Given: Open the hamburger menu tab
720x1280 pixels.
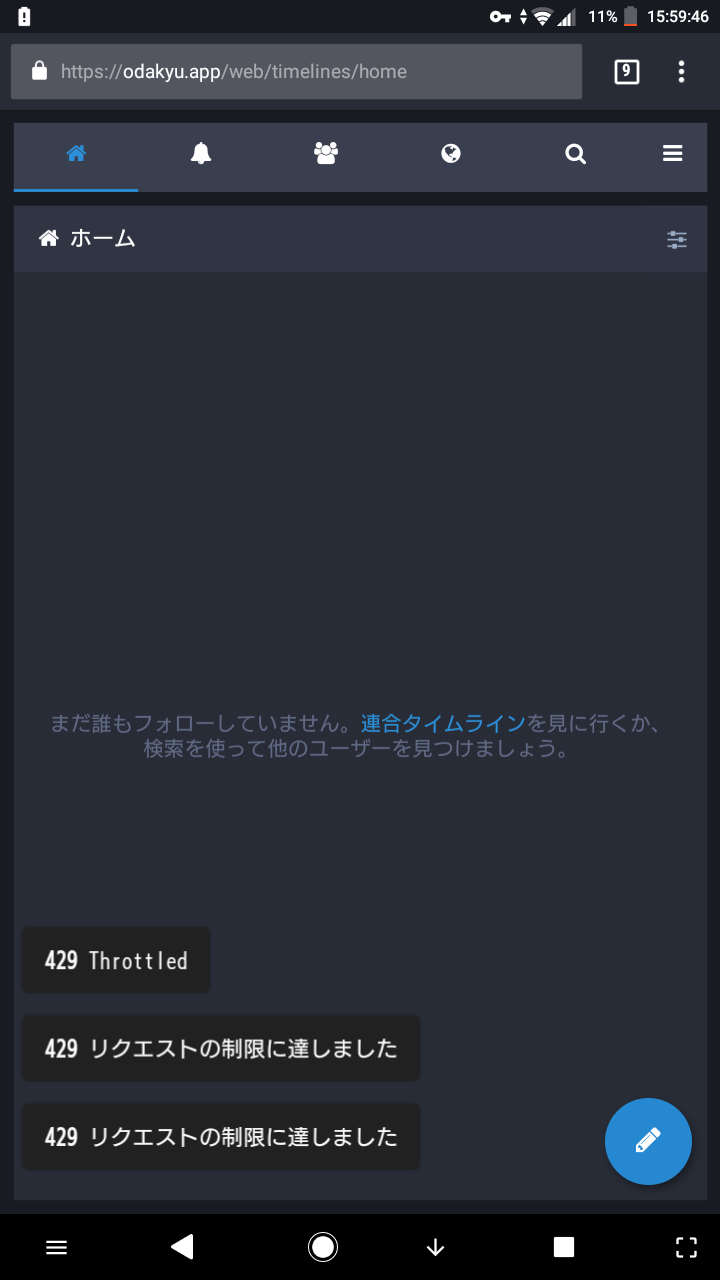Looking at the screenshot, I should point(672,154).
